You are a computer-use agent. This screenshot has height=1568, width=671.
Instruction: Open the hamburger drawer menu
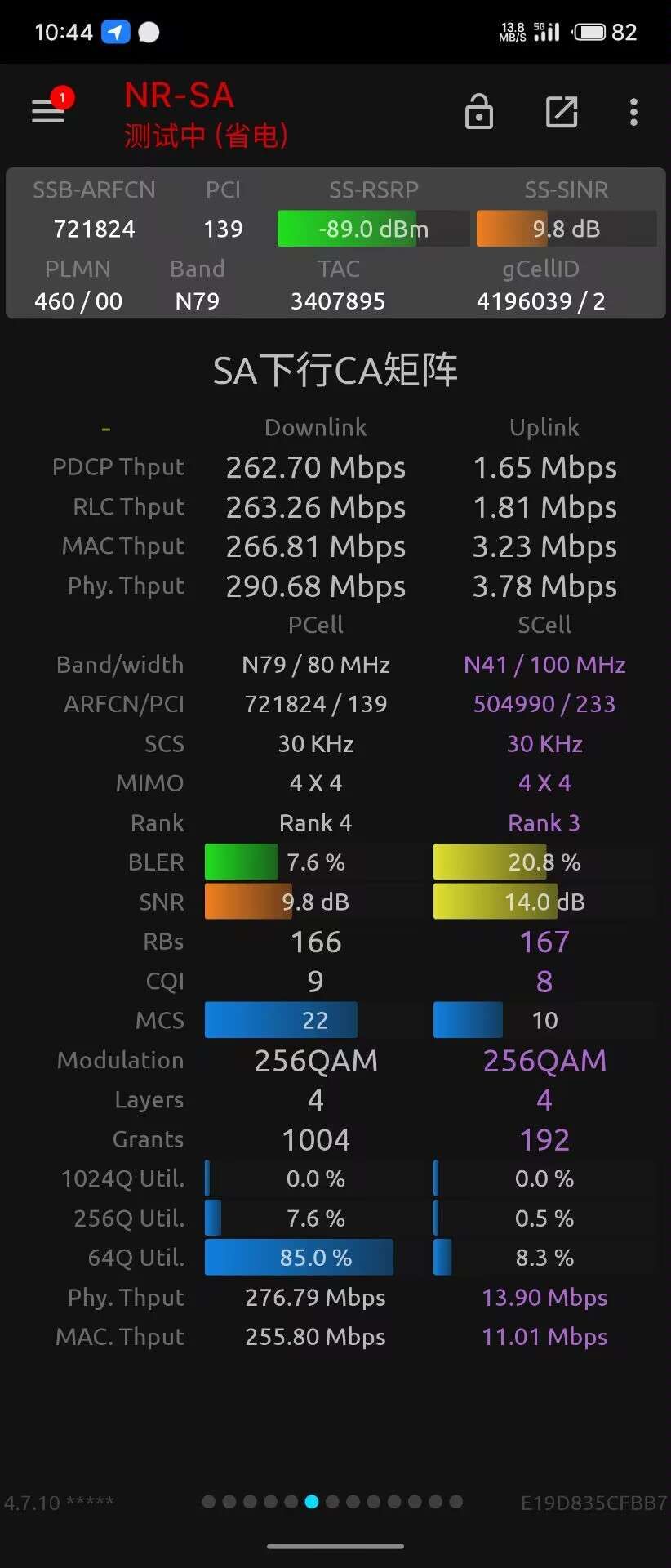pyautogui.click(x=48, y=111)
